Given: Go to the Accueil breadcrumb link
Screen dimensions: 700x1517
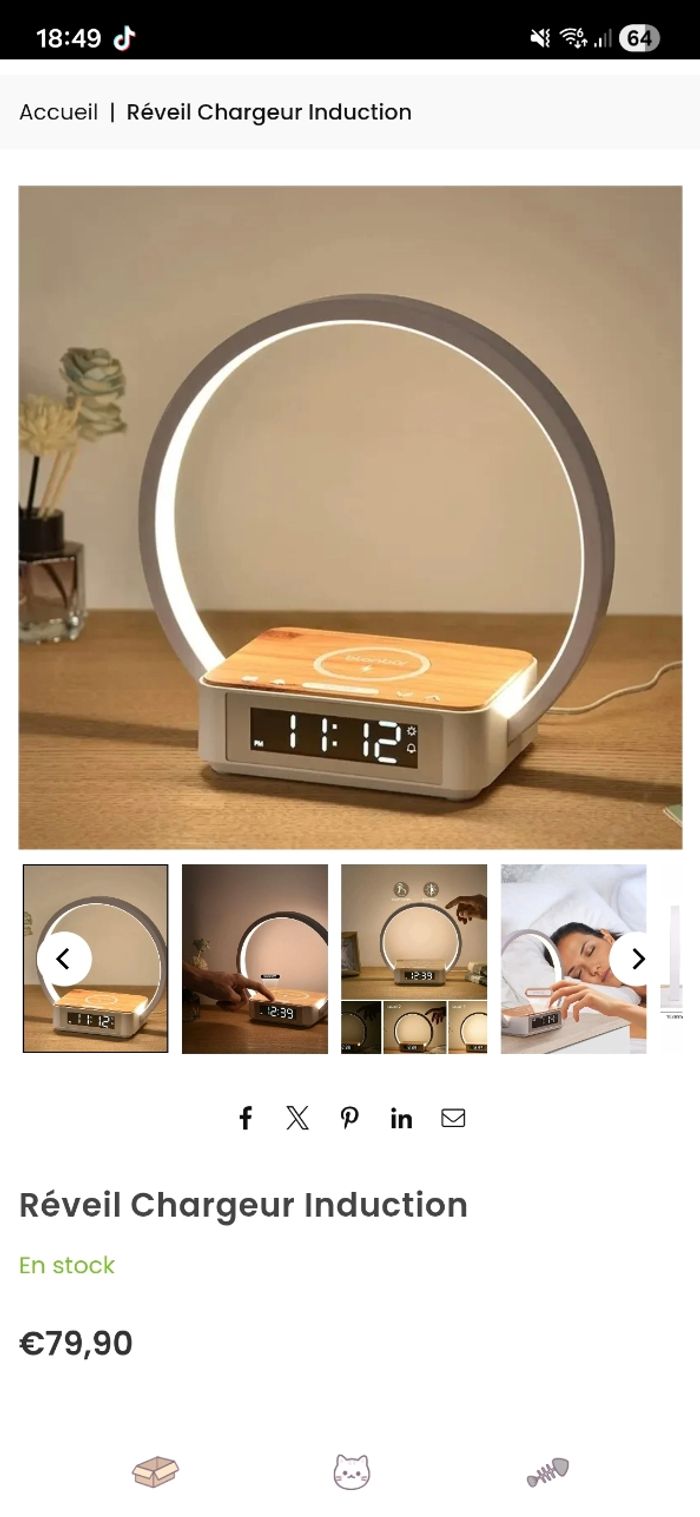Looking at the screenshot, I should pos(58,112).
